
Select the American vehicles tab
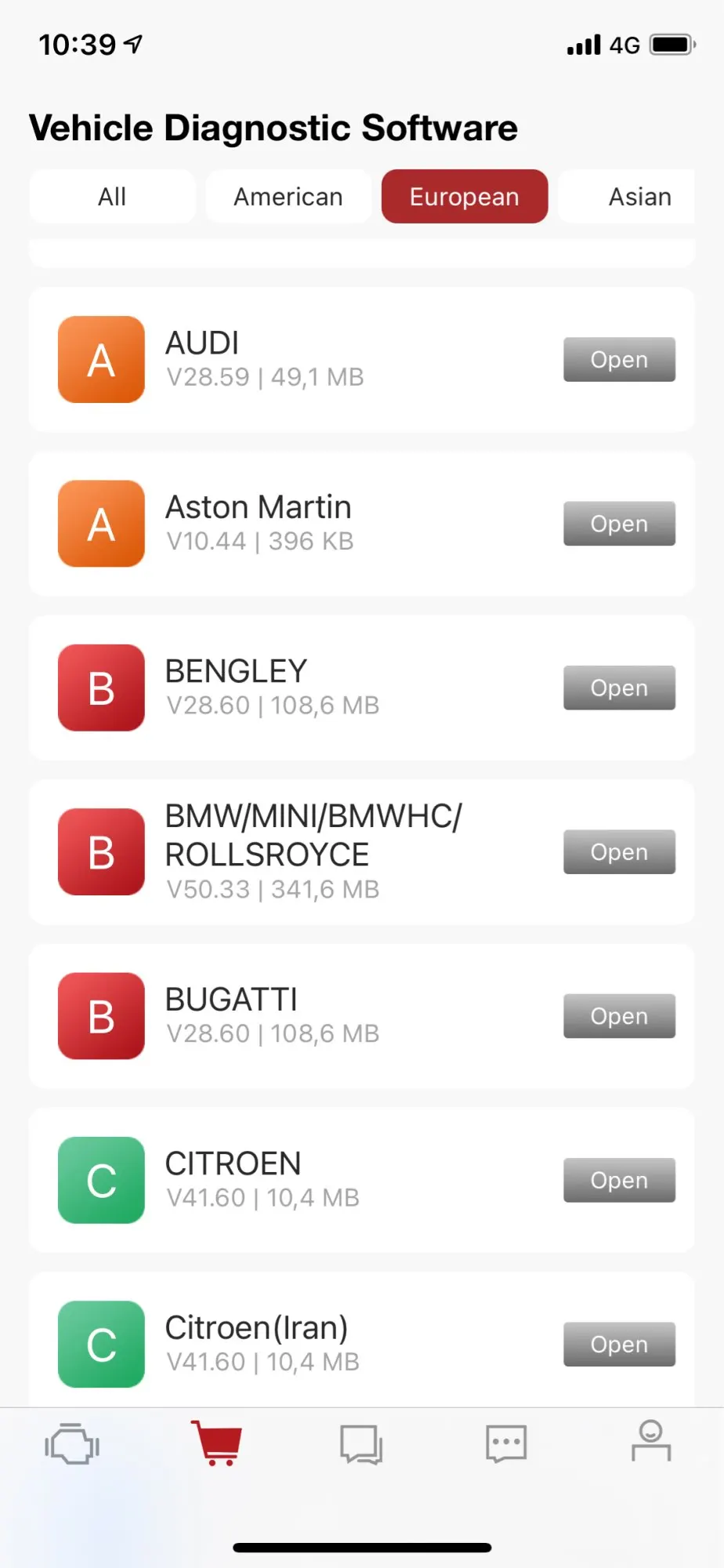[x=288, y=197]
